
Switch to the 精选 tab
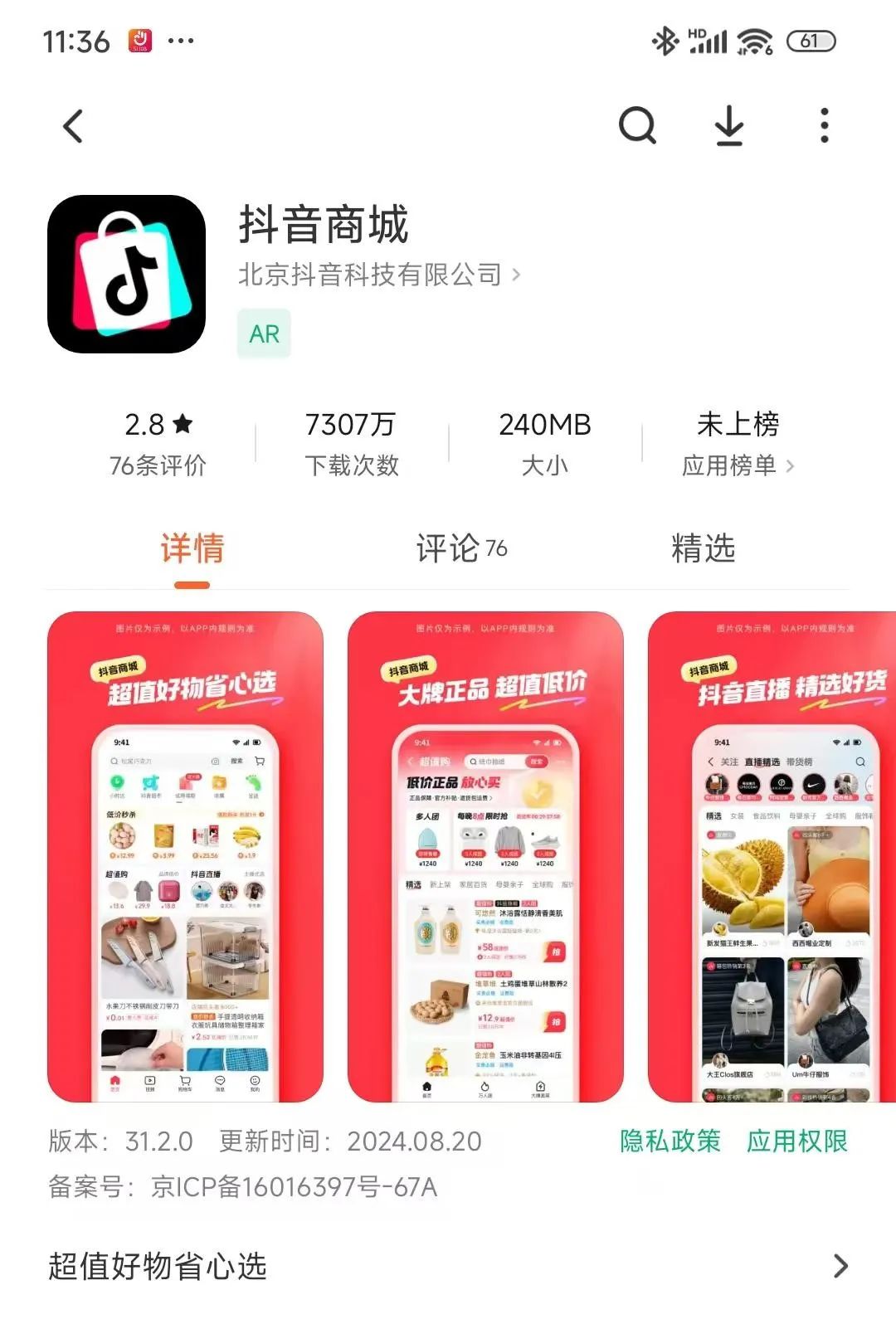703,548
